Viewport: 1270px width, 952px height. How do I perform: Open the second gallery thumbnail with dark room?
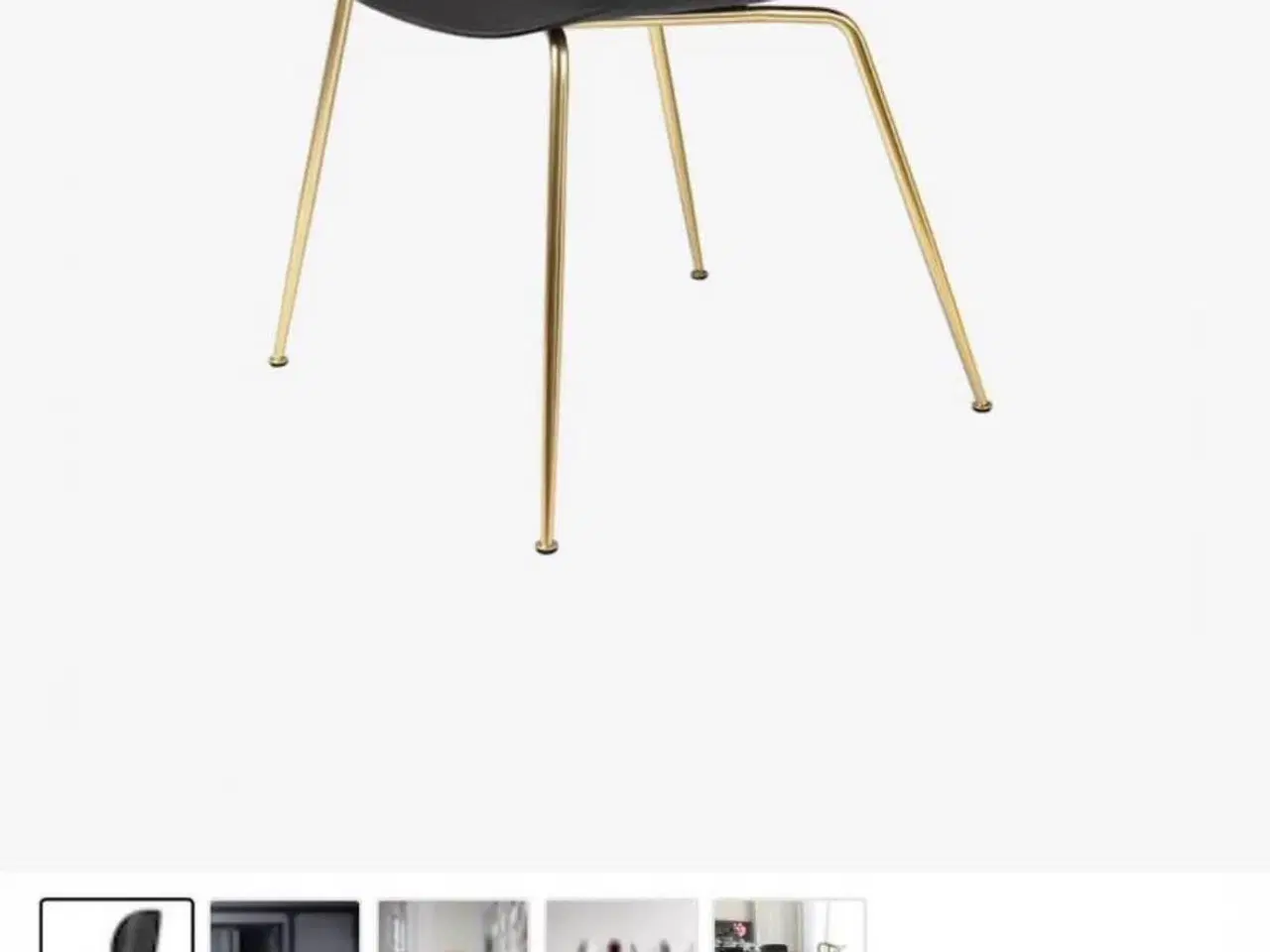(x=285, y=927)
